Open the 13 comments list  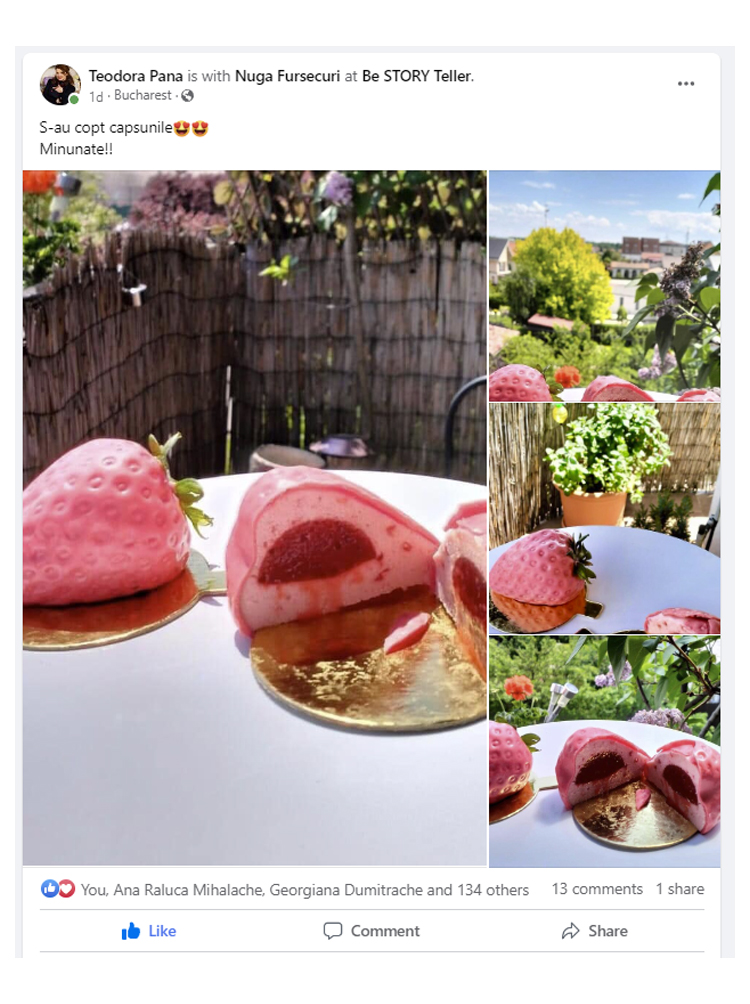point(597,889)
